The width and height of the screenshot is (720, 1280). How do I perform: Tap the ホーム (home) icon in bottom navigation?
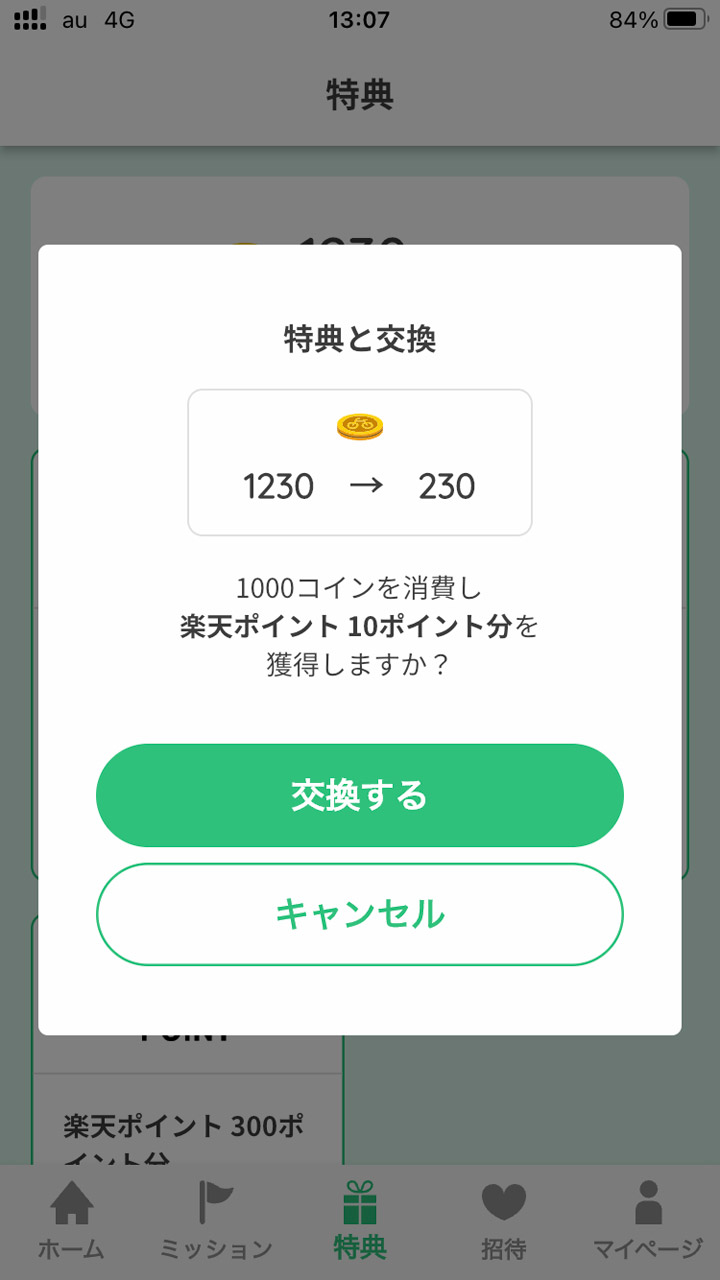[73, 1207]
